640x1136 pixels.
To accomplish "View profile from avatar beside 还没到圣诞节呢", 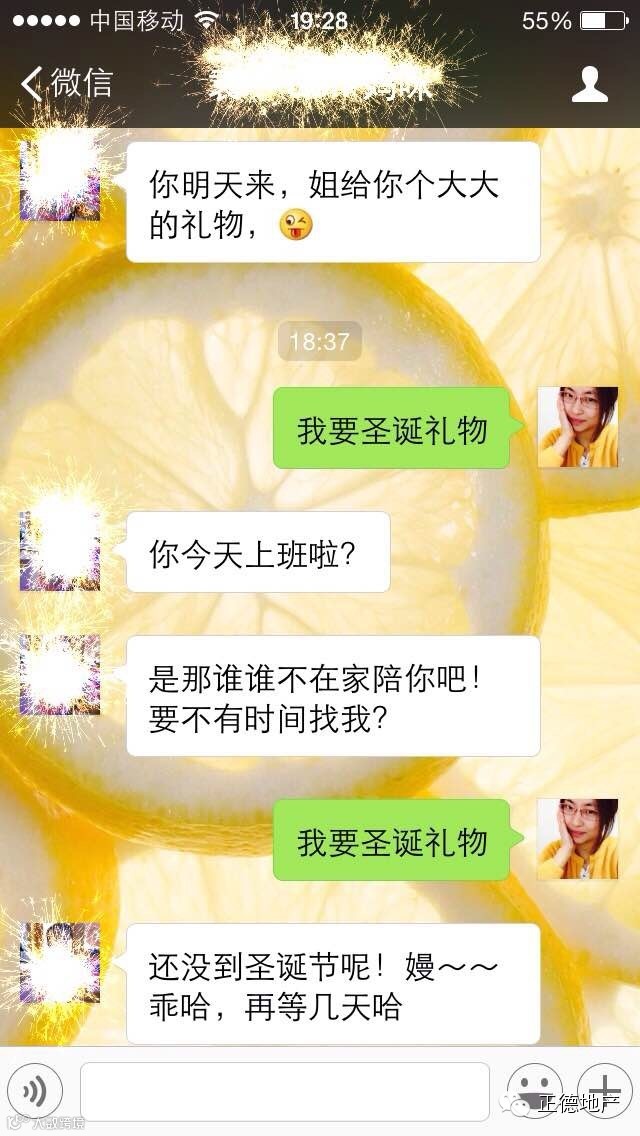I will [60, 962].
